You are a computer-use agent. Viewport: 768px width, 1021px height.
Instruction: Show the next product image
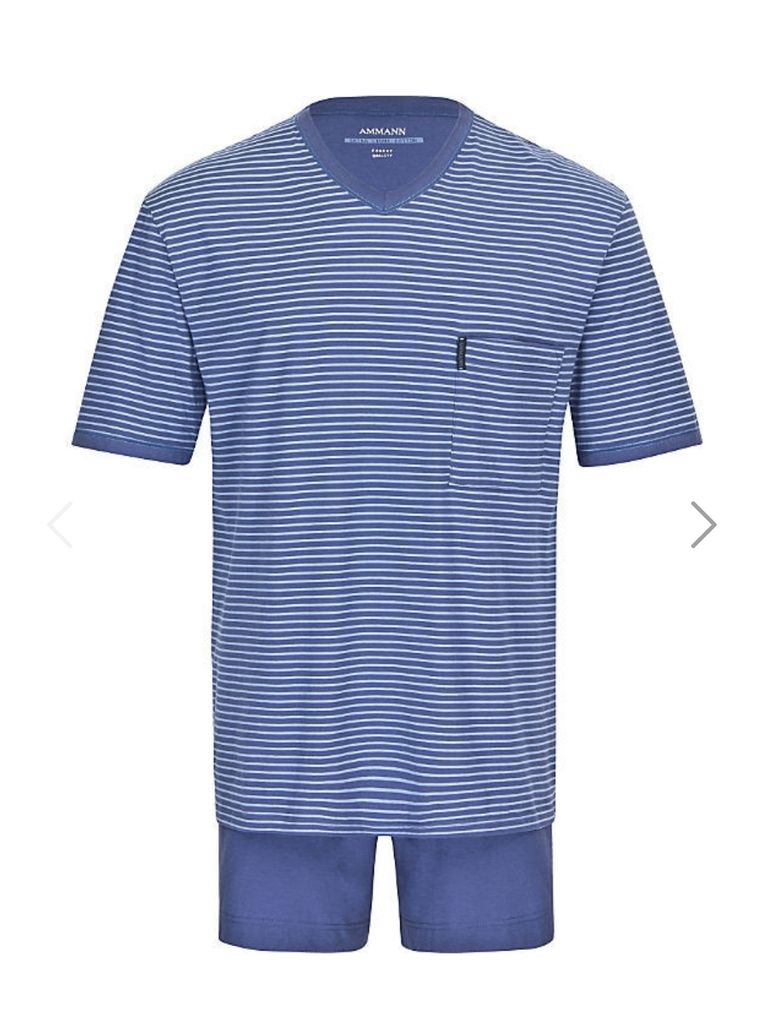coord(703,524)
